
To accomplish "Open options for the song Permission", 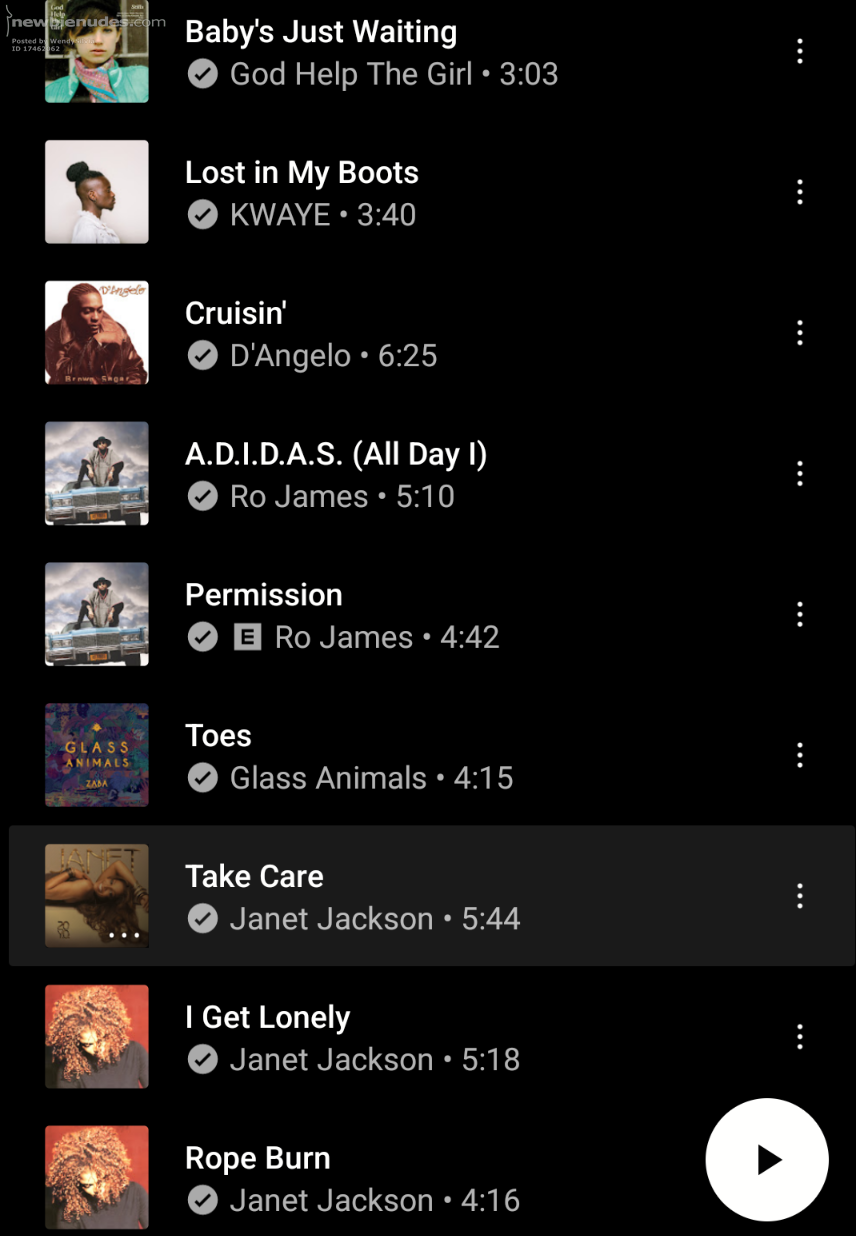I will (x=799, y=615).
